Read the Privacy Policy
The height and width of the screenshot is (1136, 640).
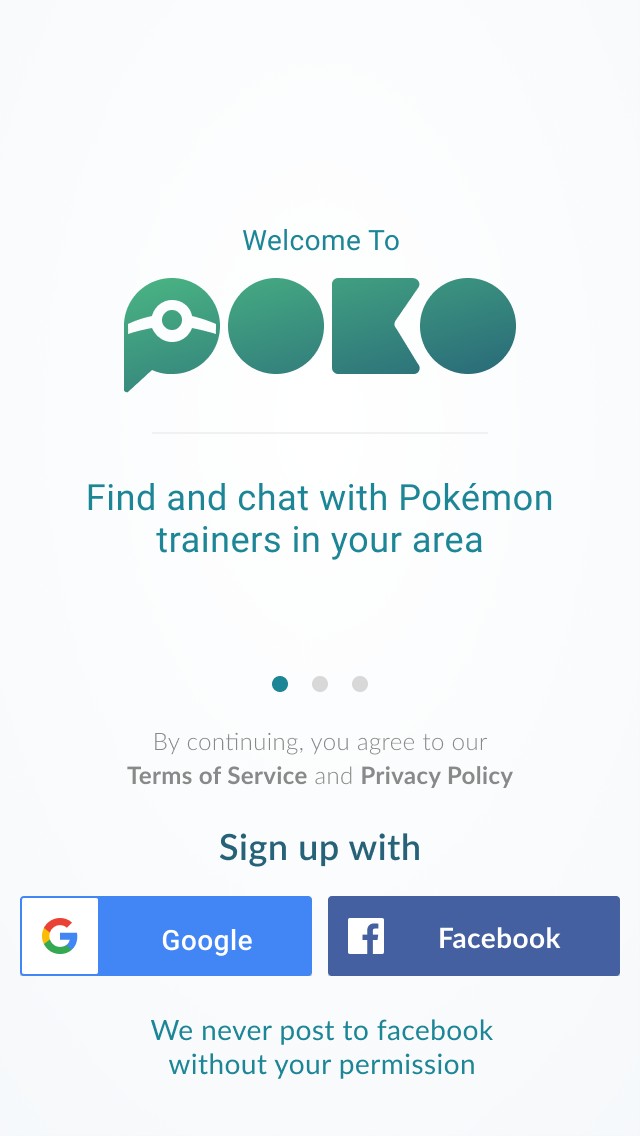click(x=436, y=776)
